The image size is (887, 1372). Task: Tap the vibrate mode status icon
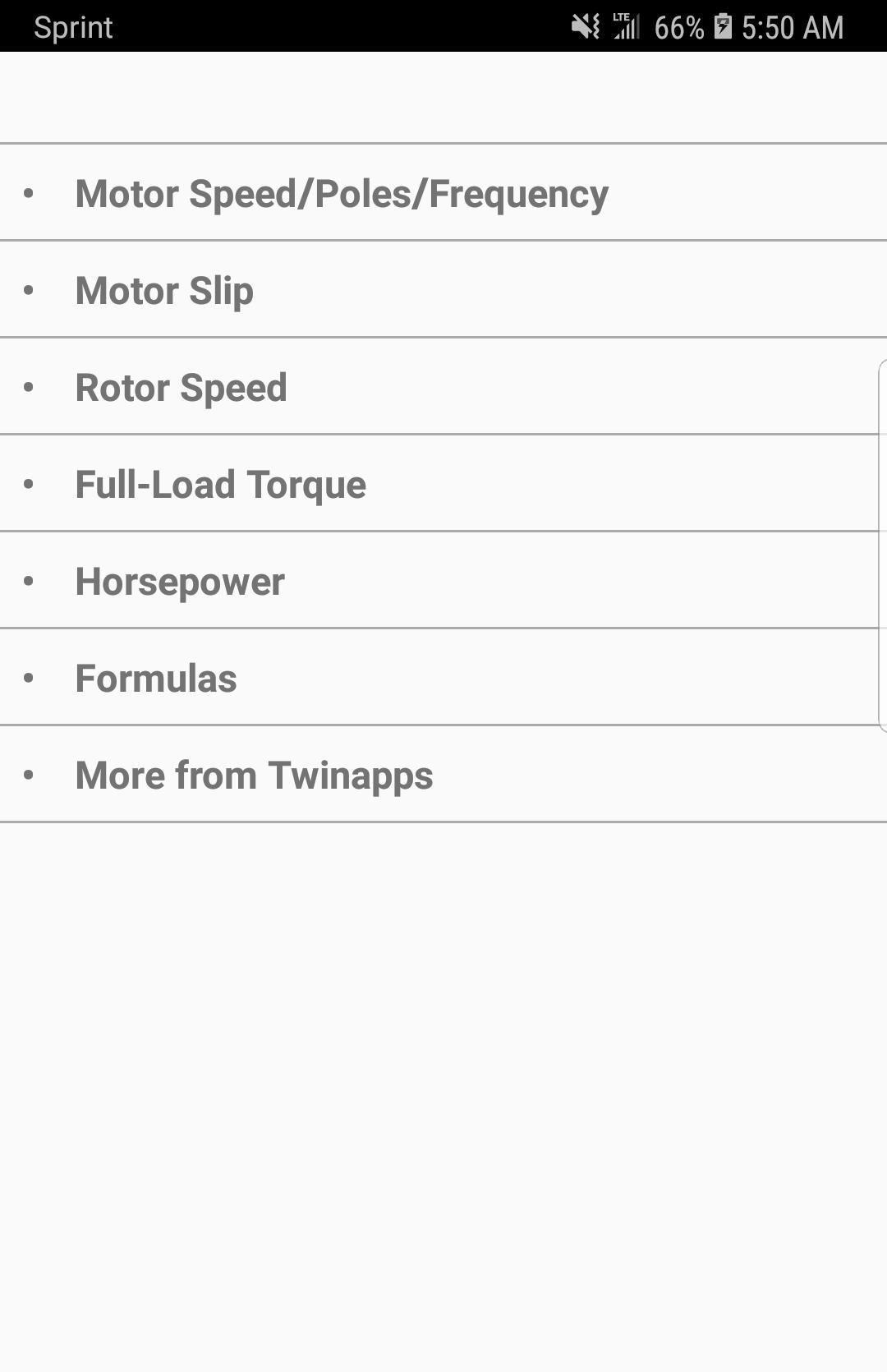point(585,27)
